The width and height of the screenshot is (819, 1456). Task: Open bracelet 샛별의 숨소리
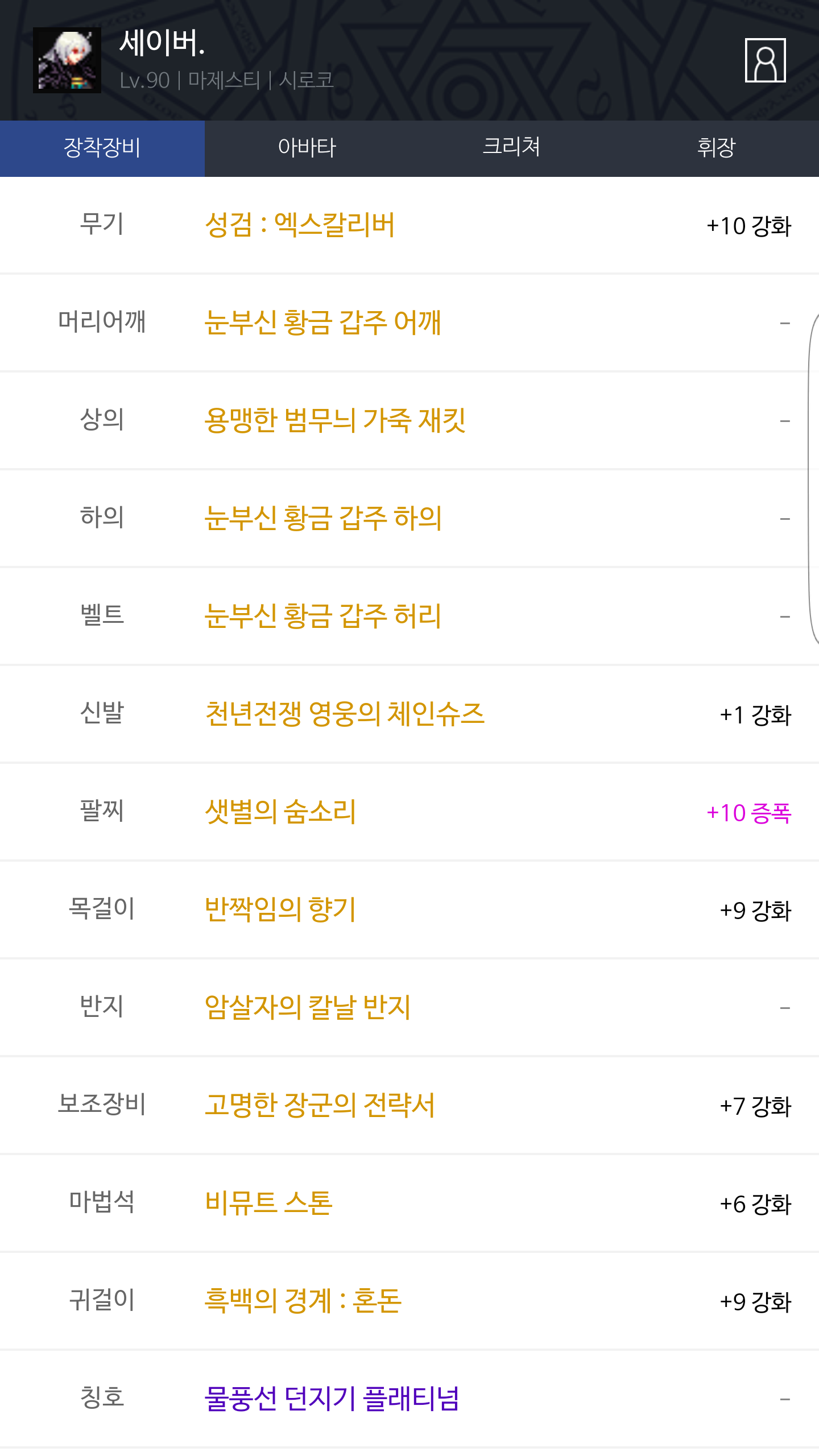tap(280, 812)
